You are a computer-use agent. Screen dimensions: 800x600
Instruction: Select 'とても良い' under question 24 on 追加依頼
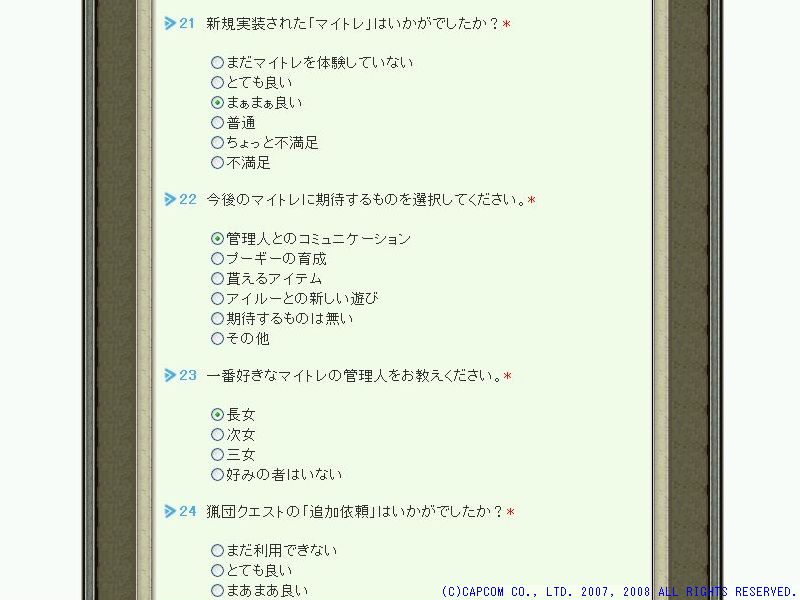[217, 570]
